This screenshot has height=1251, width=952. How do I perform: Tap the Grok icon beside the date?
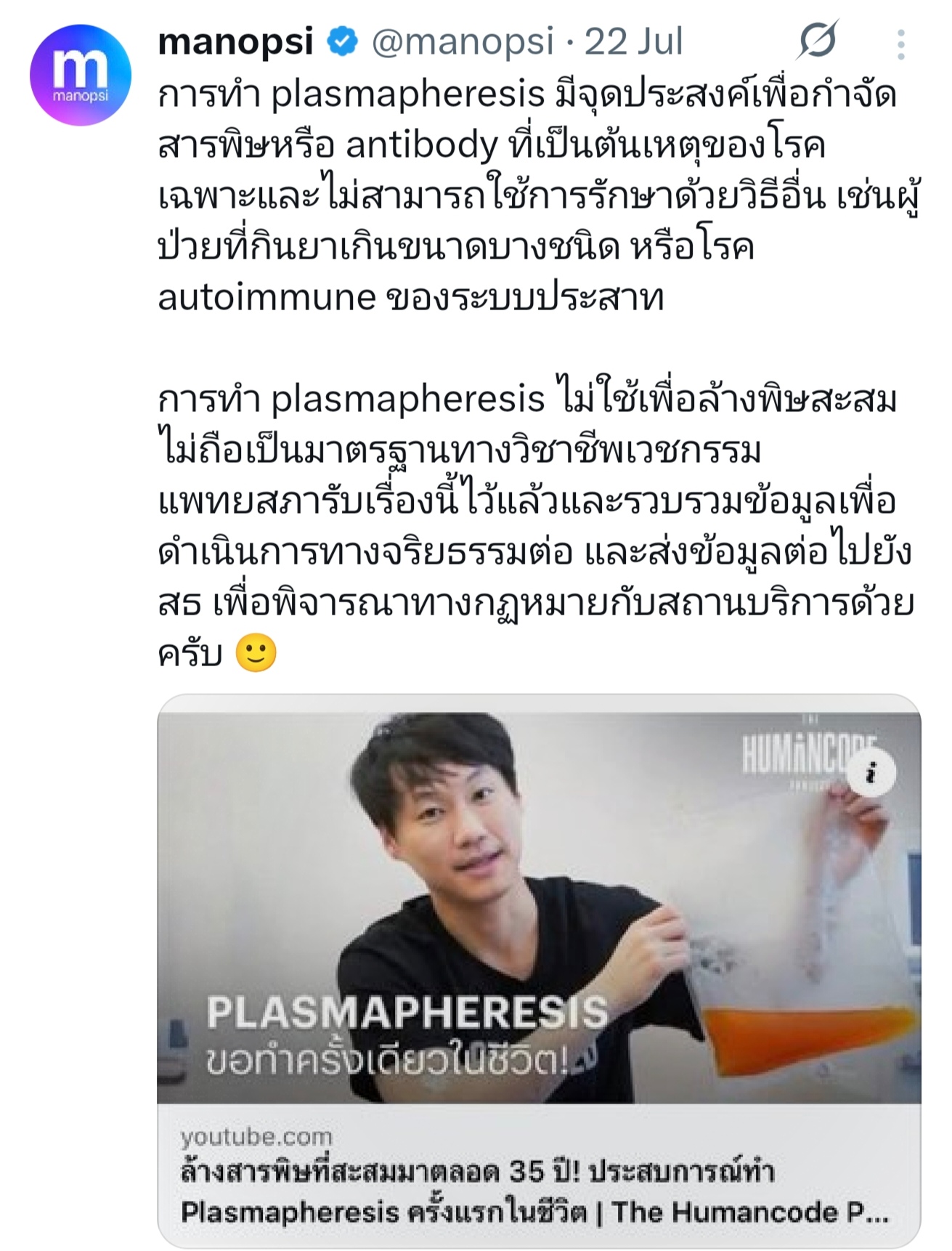[x=816, y=41]
